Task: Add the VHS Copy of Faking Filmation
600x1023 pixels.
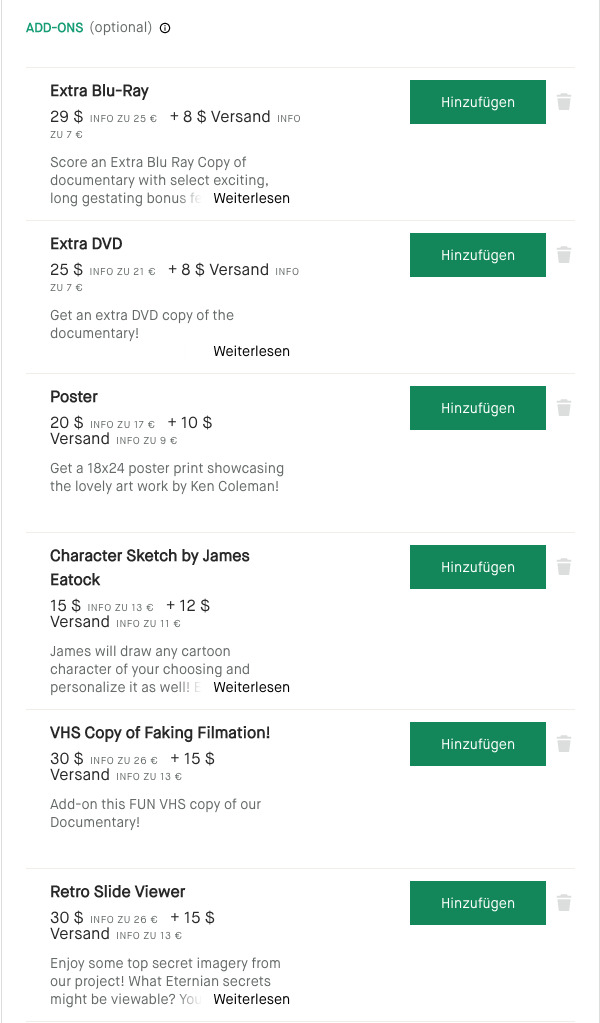Action: pyautogui.click(x=477, y=744)
